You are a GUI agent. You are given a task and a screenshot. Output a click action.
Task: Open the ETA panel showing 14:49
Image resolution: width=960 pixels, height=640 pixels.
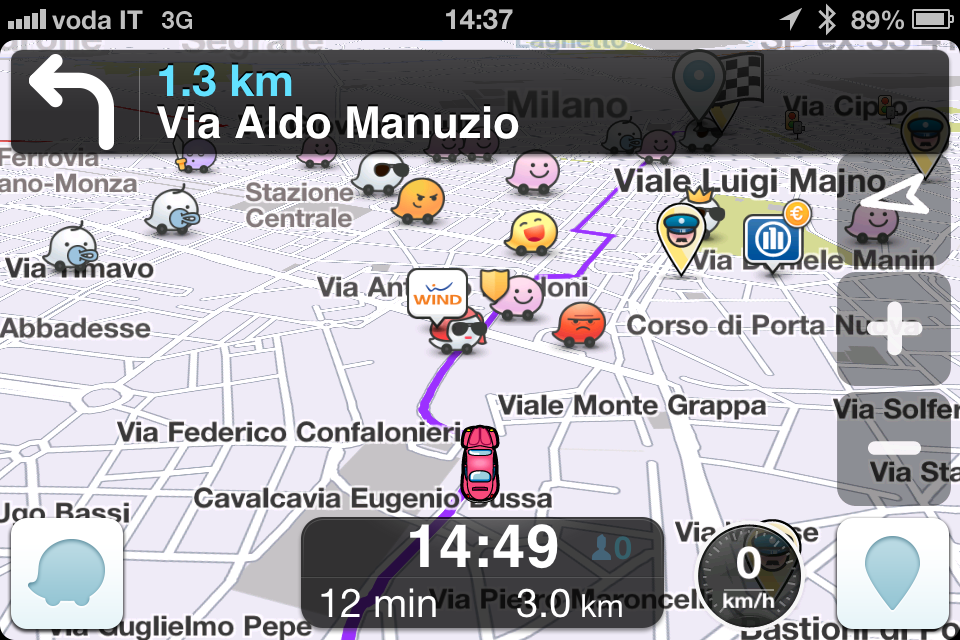[482, 572]
